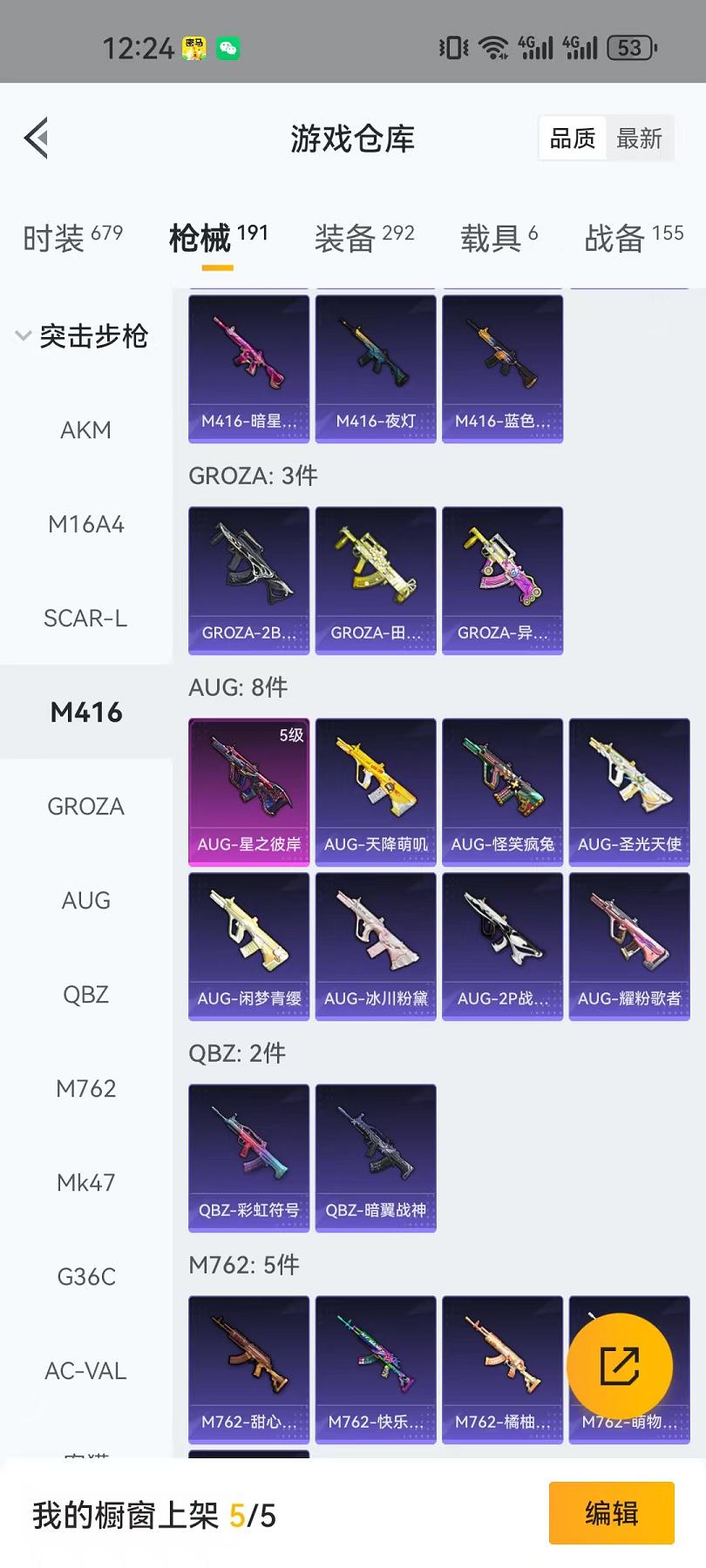Tap the 编辑 button
Image resolution: width=706 pixels, height=1568 pixels.
click(611, 1513)
